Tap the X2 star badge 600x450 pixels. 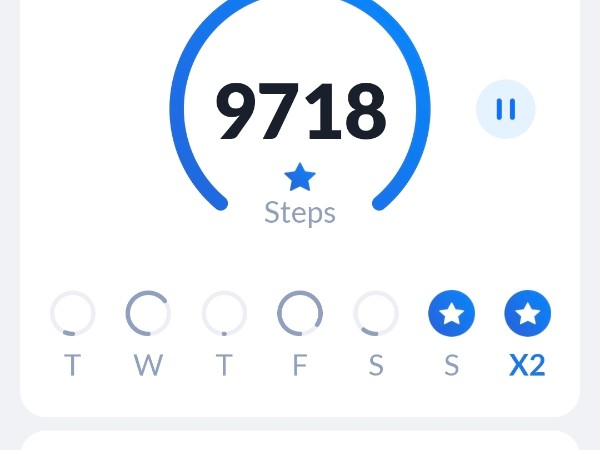pos(527,314)
